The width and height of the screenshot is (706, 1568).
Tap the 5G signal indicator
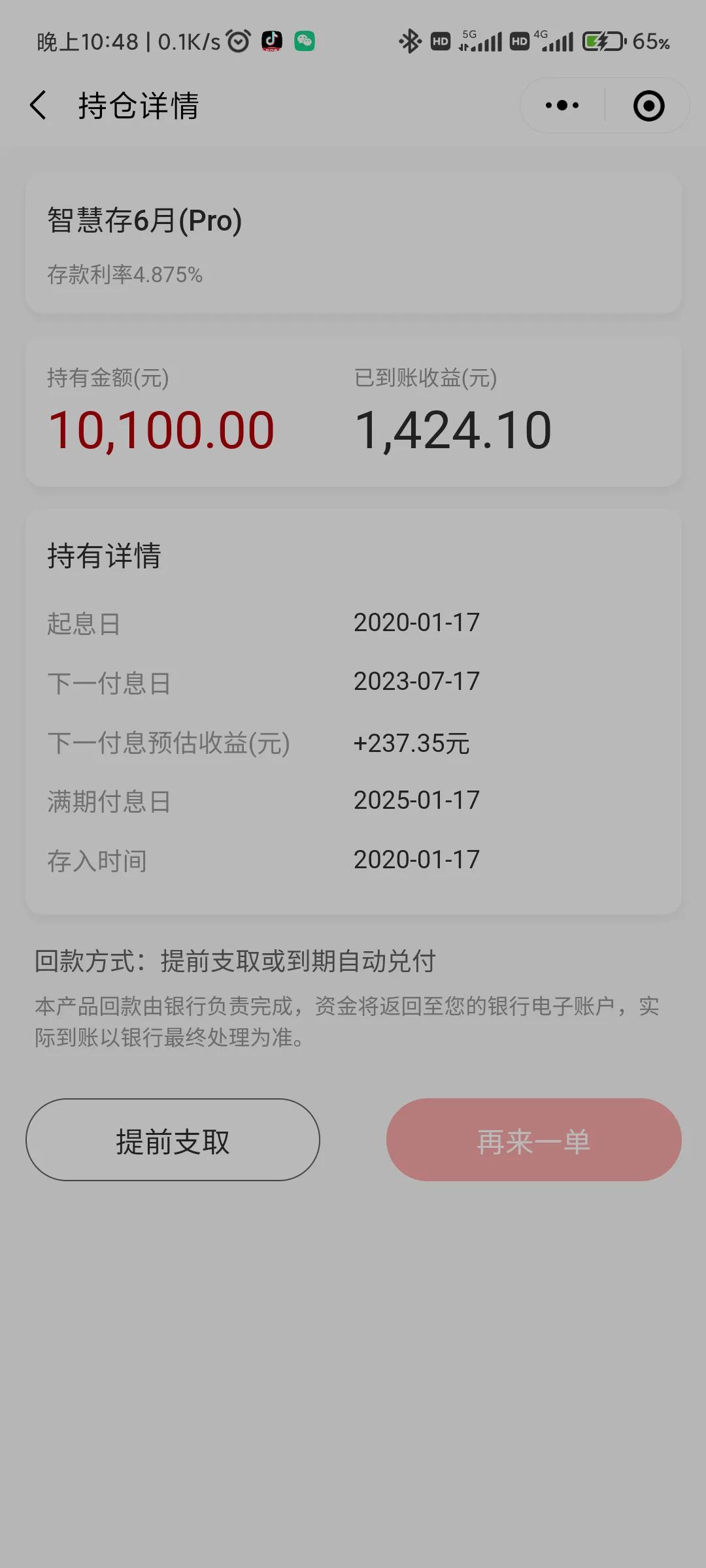(482, 41)
